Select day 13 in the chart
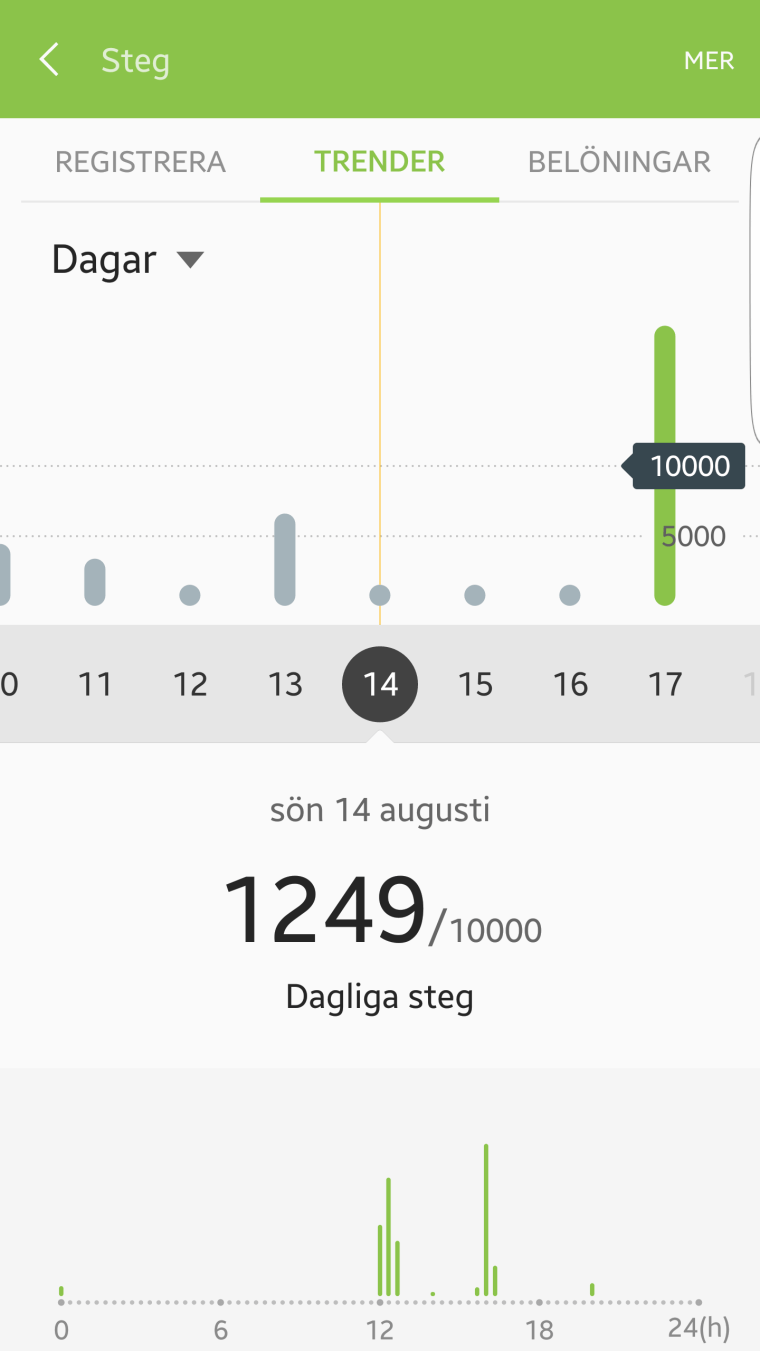 pos(285,684)
